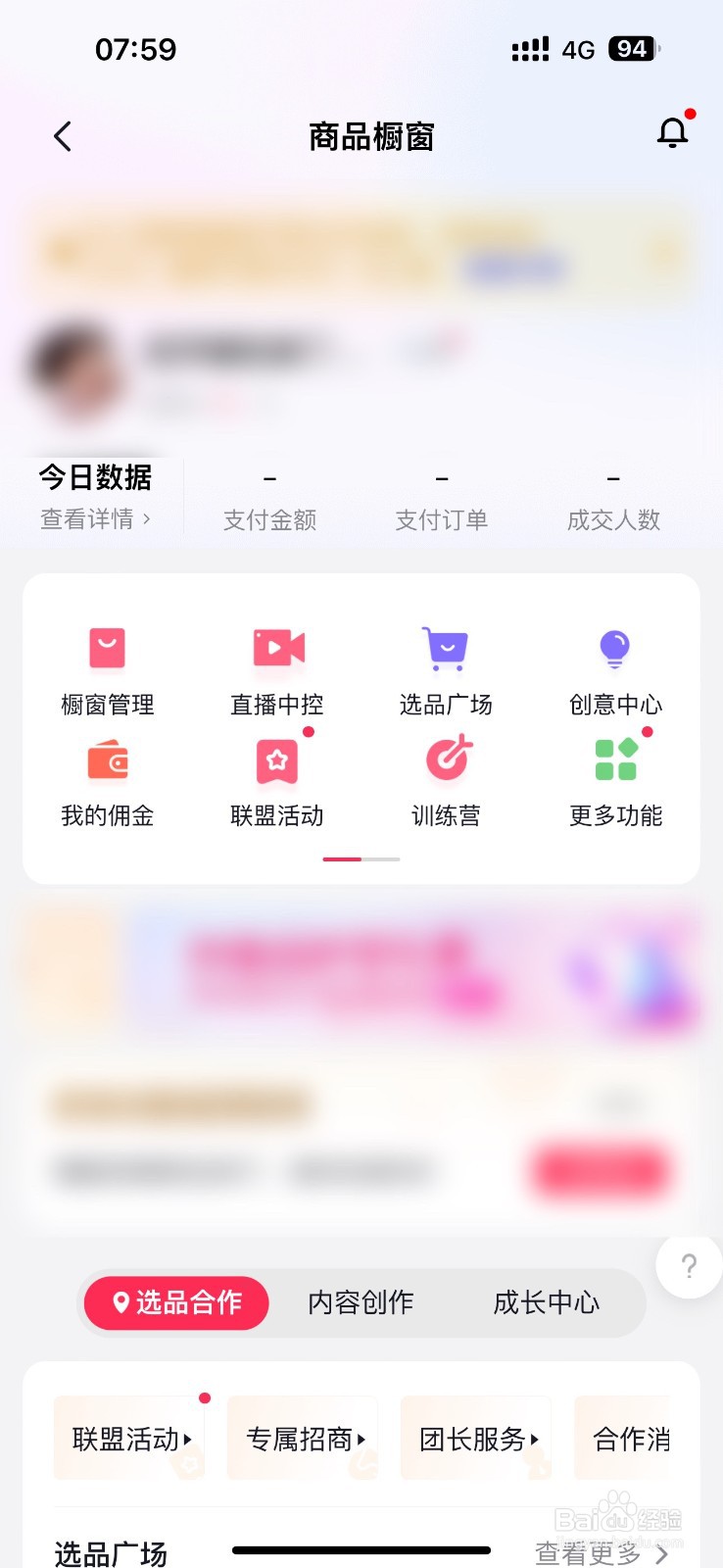Switch to the 内容创作 tab
The width and height of the screenshot is (723, 1568).
pos(361,1302)
